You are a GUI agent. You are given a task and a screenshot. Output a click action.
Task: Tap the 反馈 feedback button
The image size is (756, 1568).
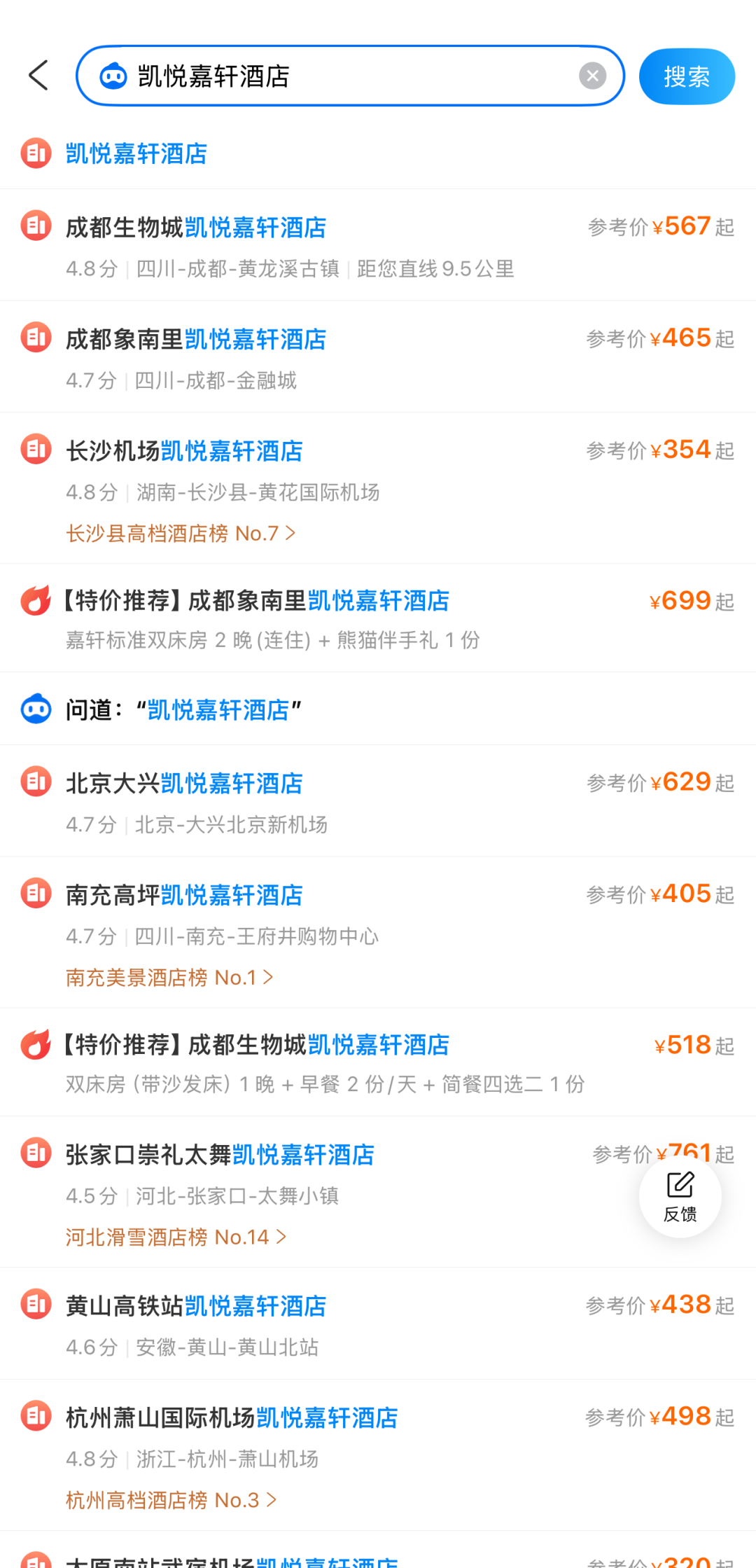click(x=680, y=1197)
